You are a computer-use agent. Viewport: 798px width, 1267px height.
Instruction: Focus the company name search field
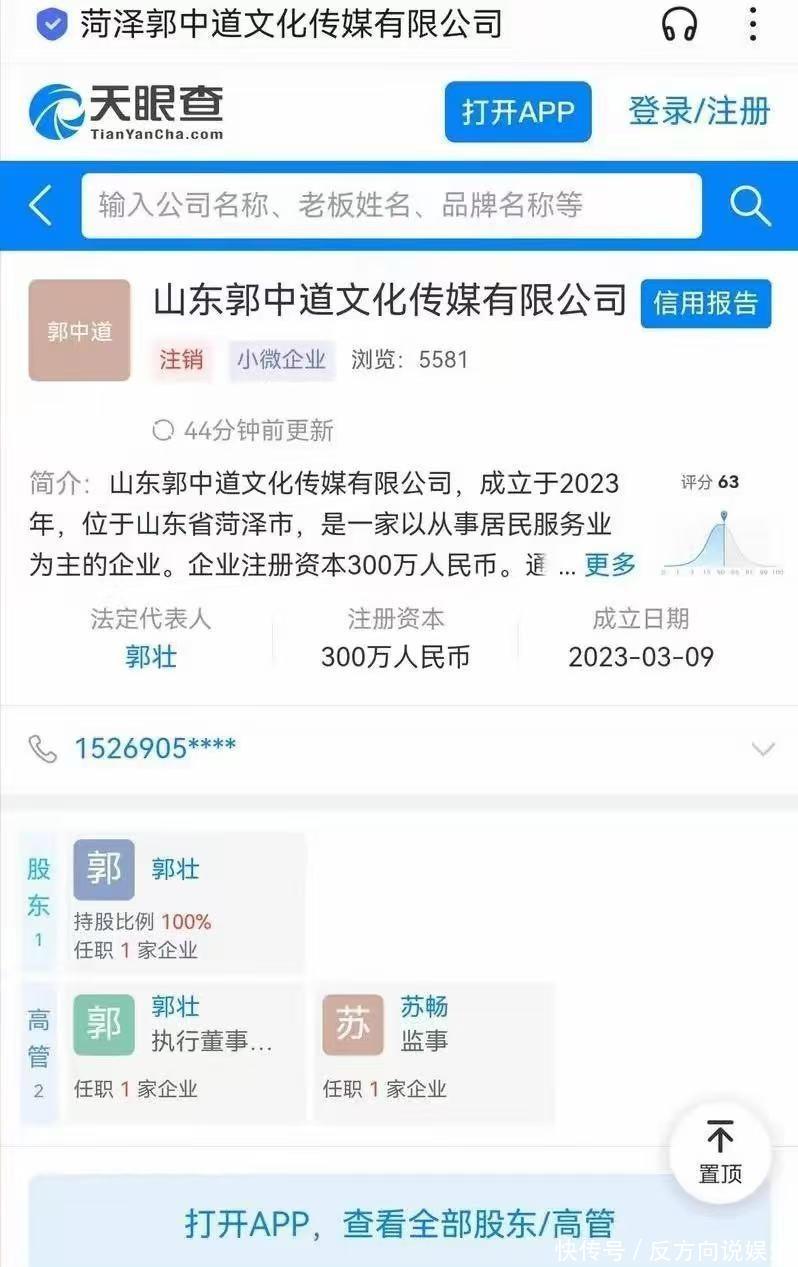pyautogui.click(x=390, y=206)
